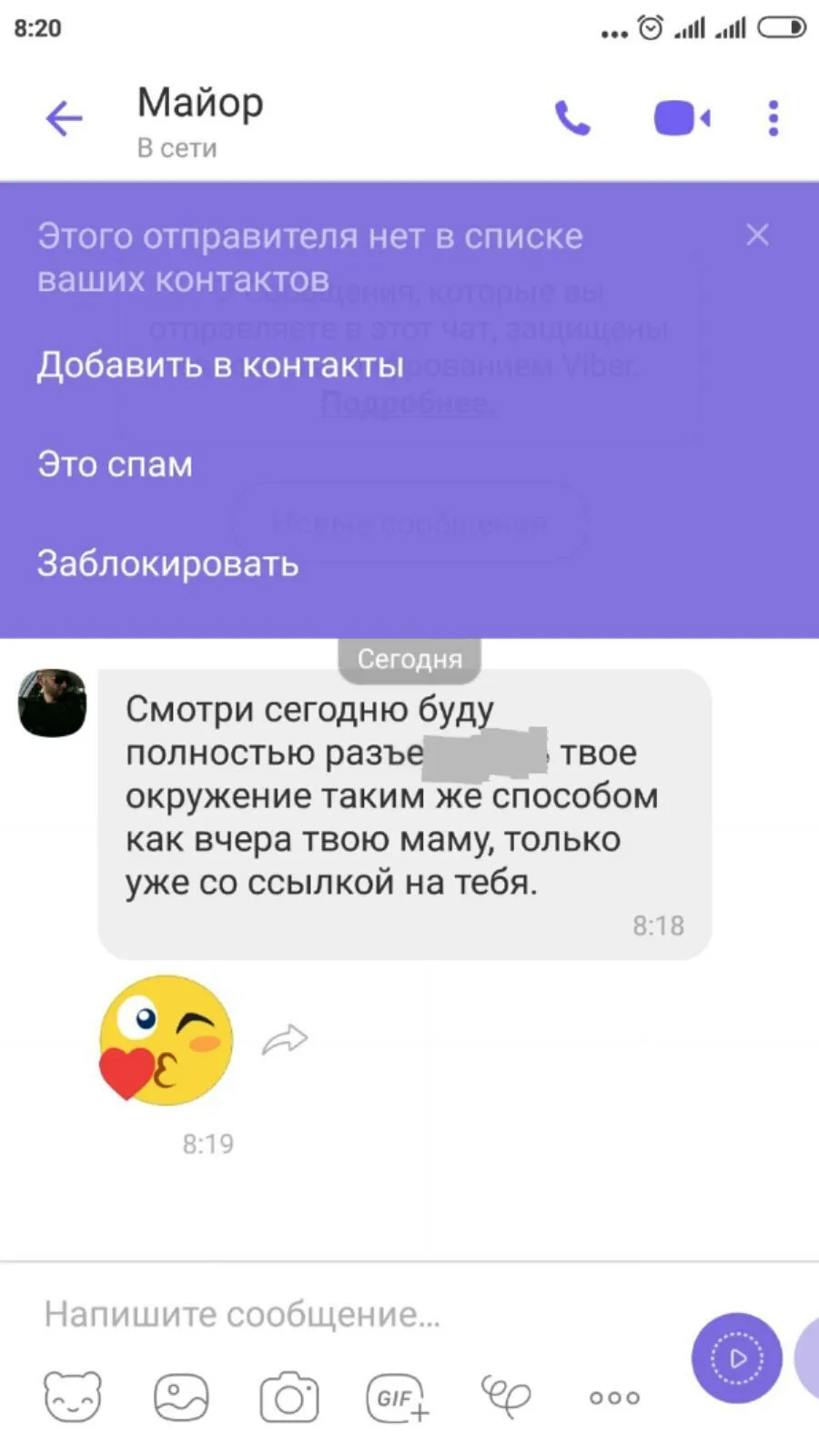The width and height of the screenshot is (819, 1456).
Task: Open the GIF creator
Action: pyautogui.click(x=397, y=1397)
